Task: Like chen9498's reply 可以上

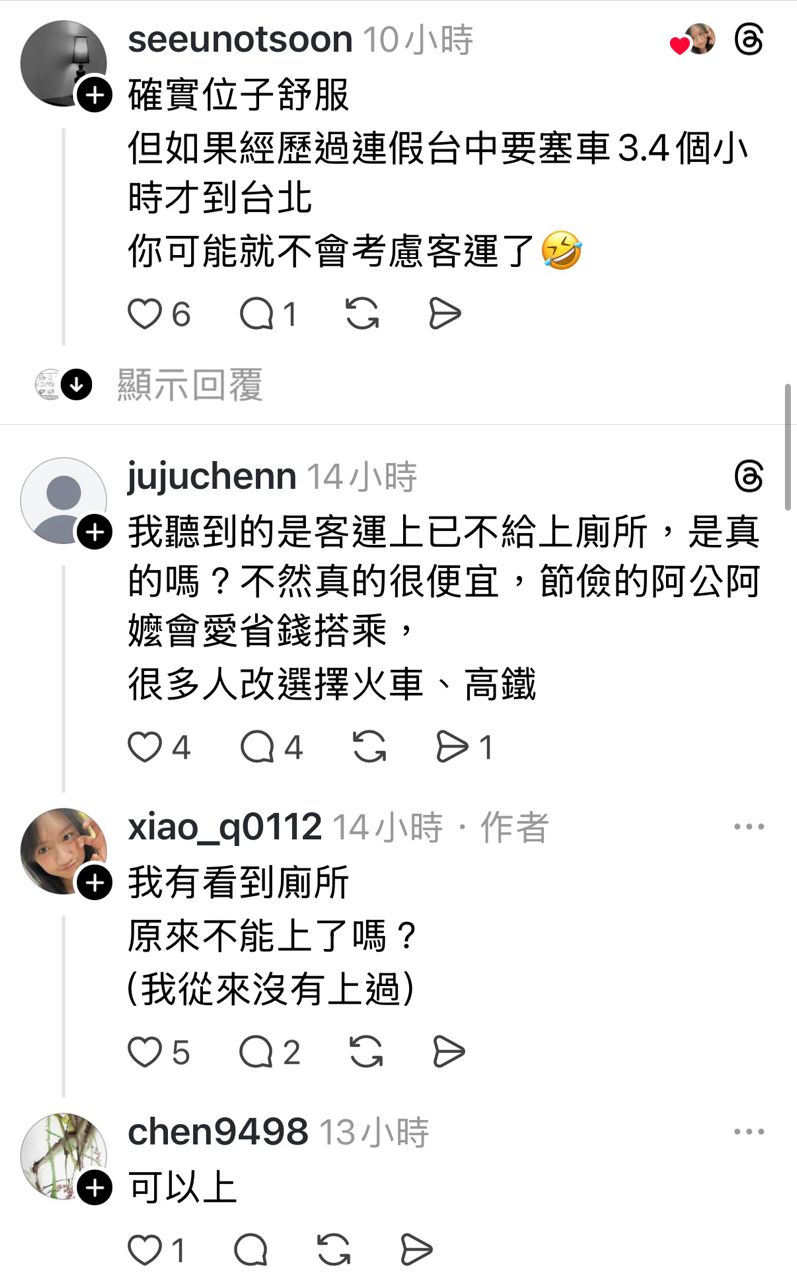Action: pyautogui.click(x=146, y=1250)
